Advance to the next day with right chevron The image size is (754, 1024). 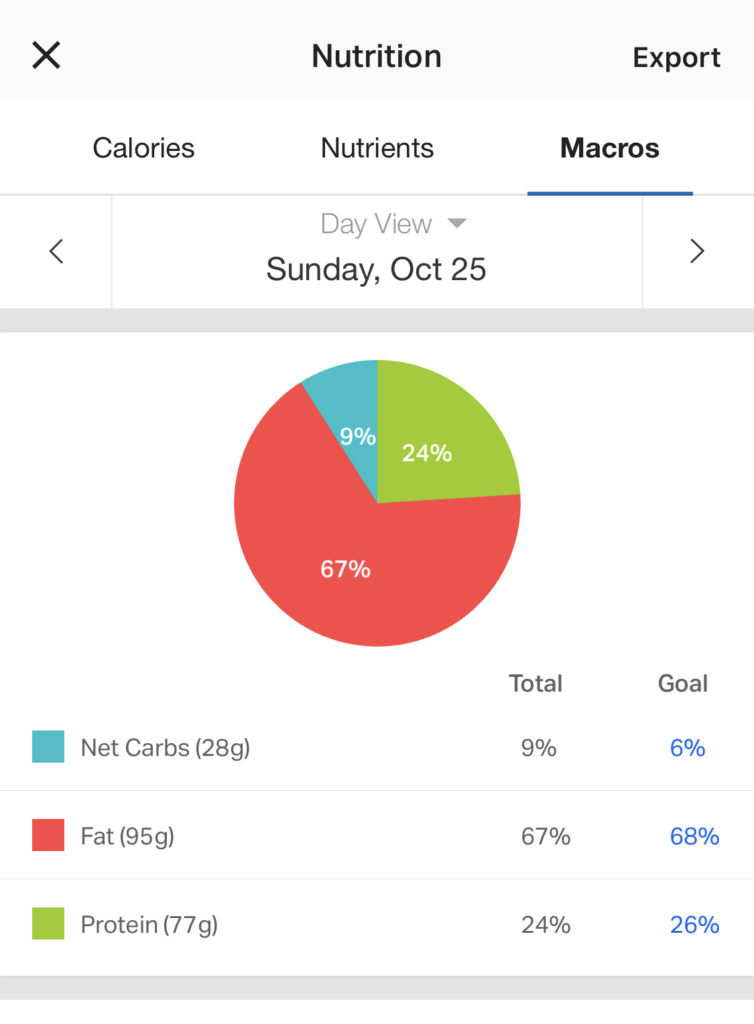click(697, 251)
